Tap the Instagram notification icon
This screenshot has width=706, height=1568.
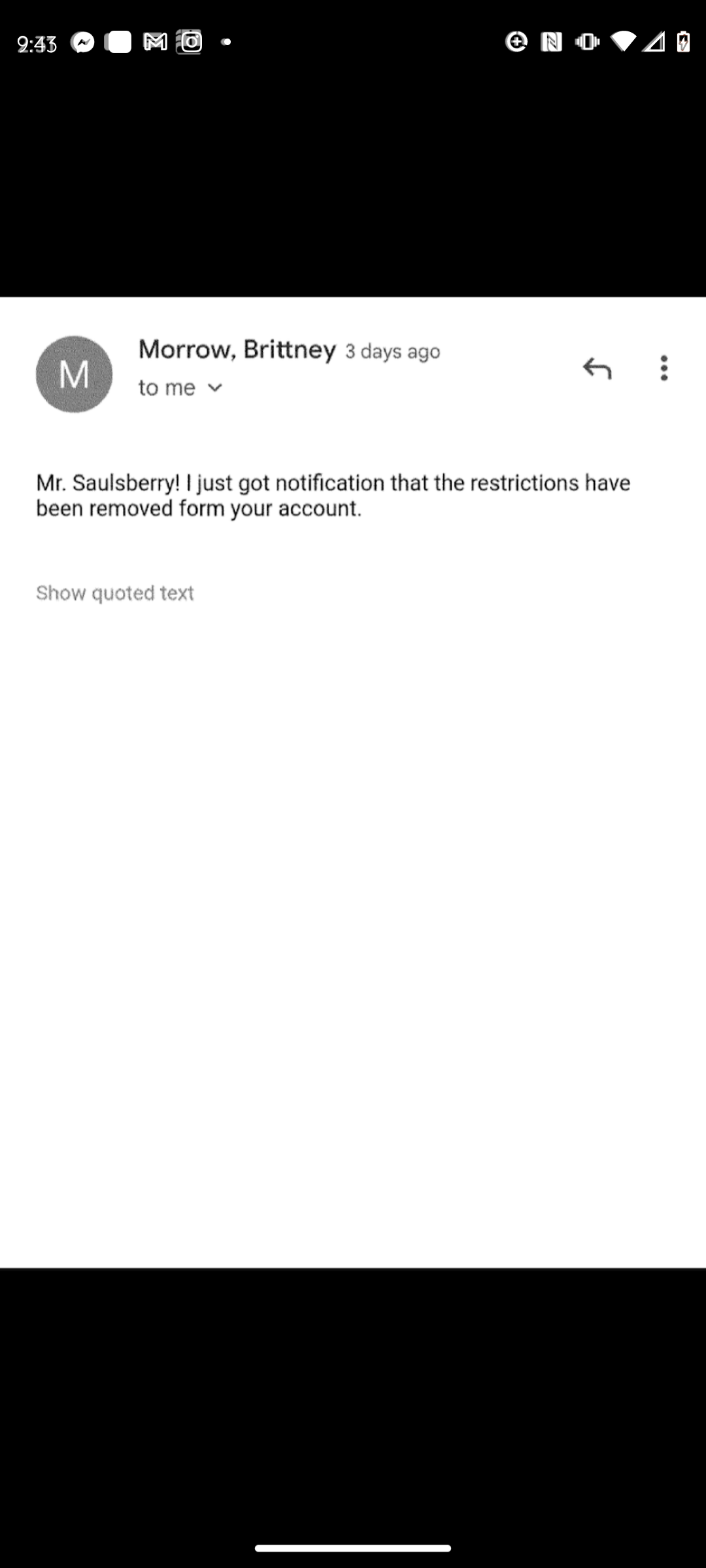click(188, 42)
